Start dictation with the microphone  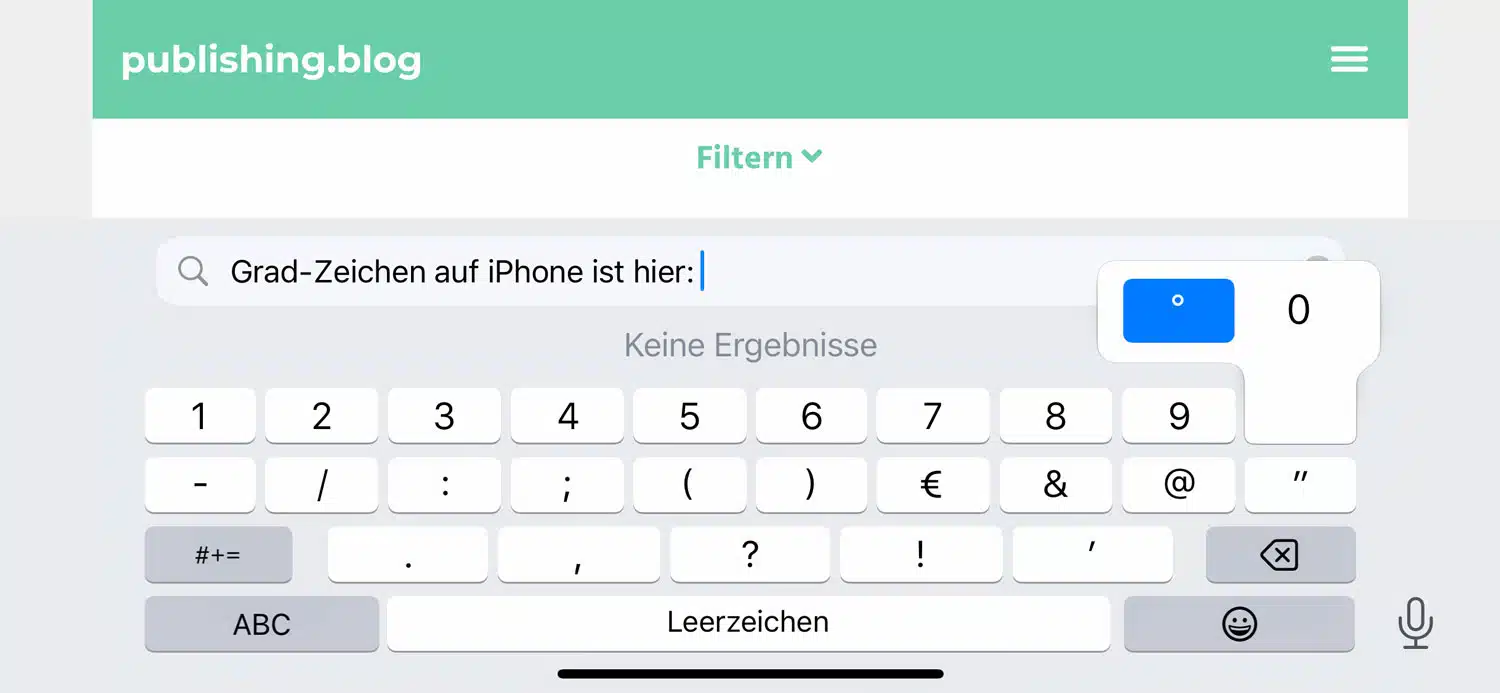pyautogui.click(x=1415, y=623)
